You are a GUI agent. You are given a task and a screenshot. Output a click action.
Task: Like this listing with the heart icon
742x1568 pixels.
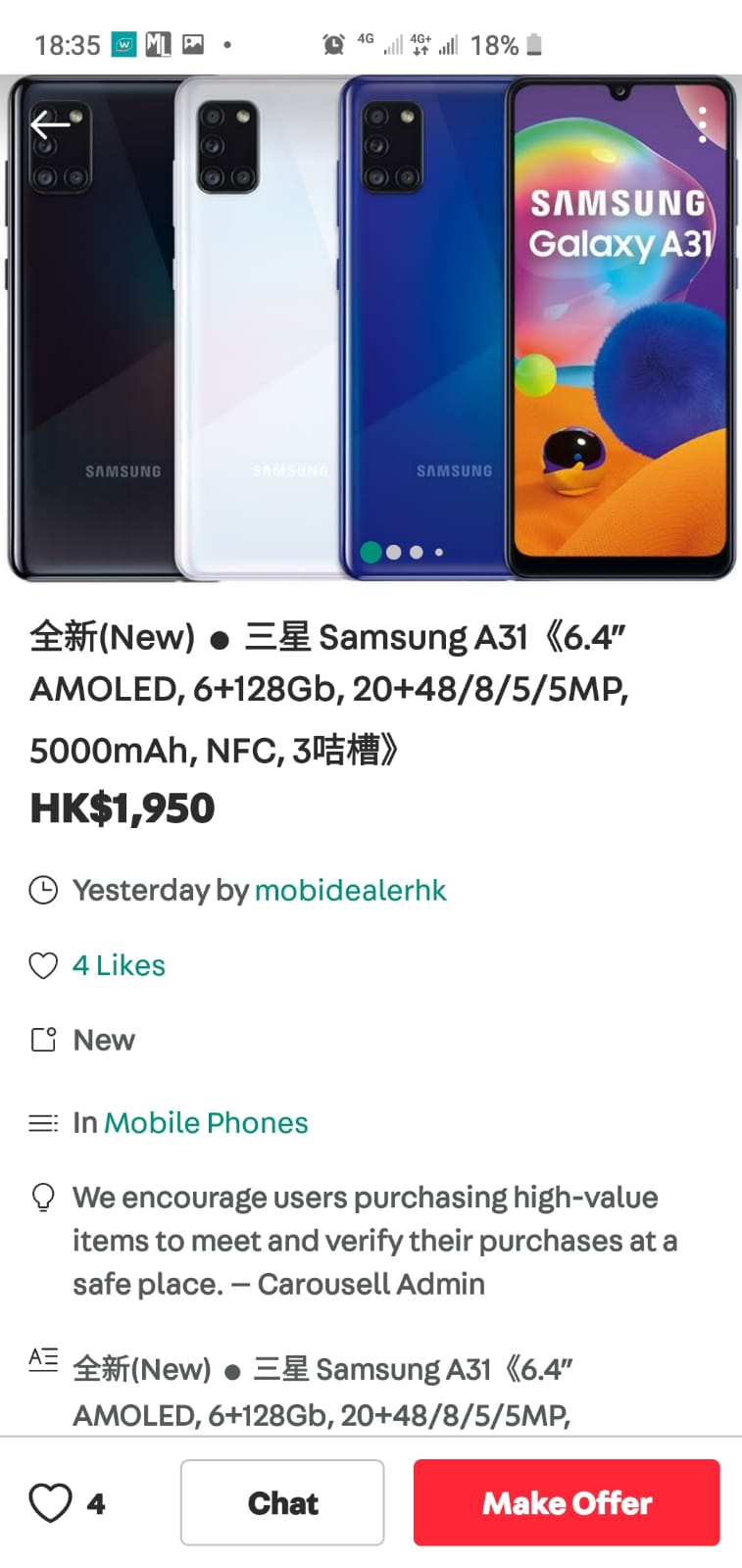[50, 1502]
